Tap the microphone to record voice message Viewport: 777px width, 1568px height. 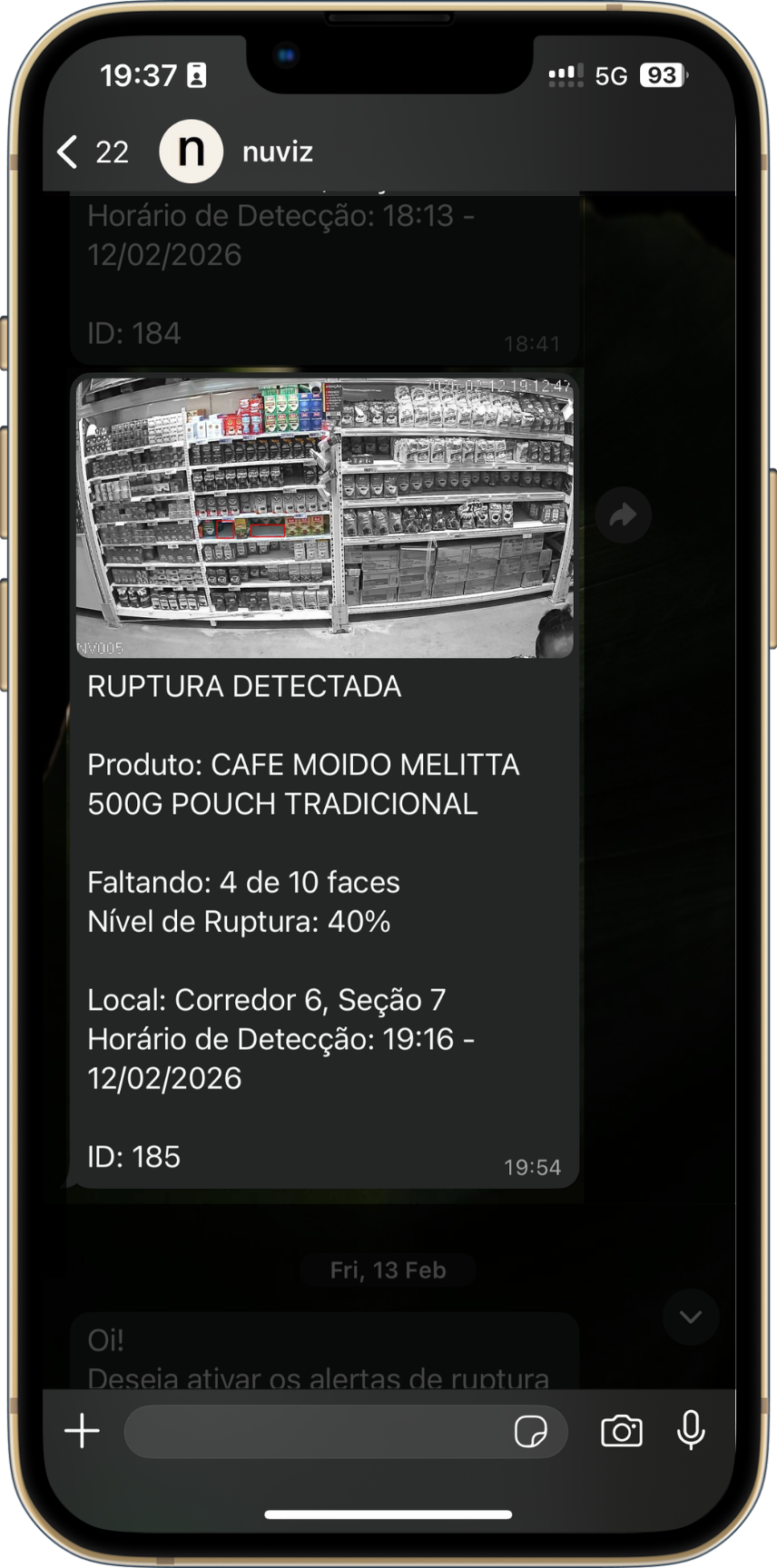tap(692, 1431)
